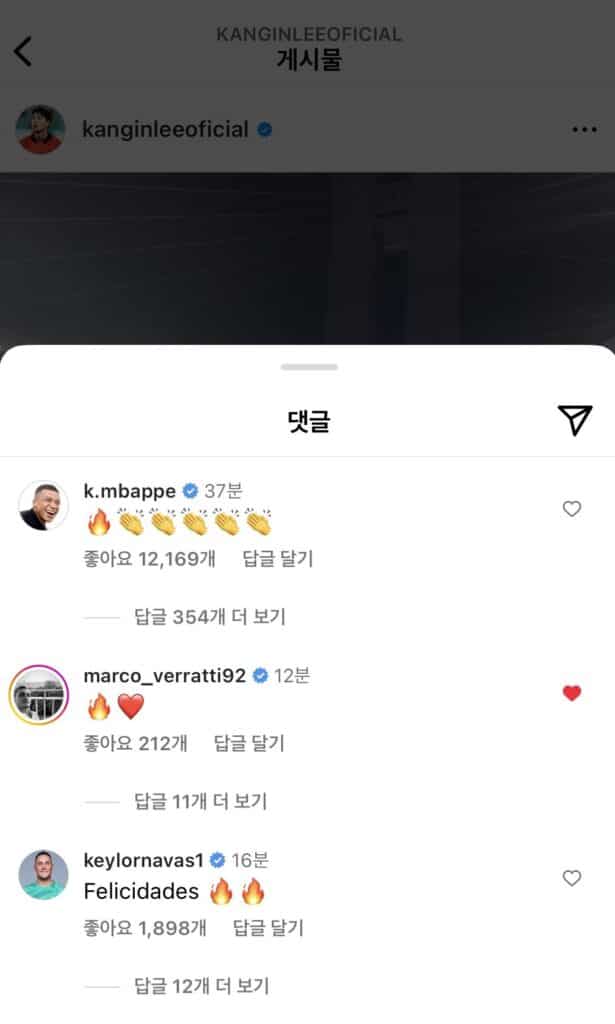Share comments via the paper plane icon

pos(575,421)
